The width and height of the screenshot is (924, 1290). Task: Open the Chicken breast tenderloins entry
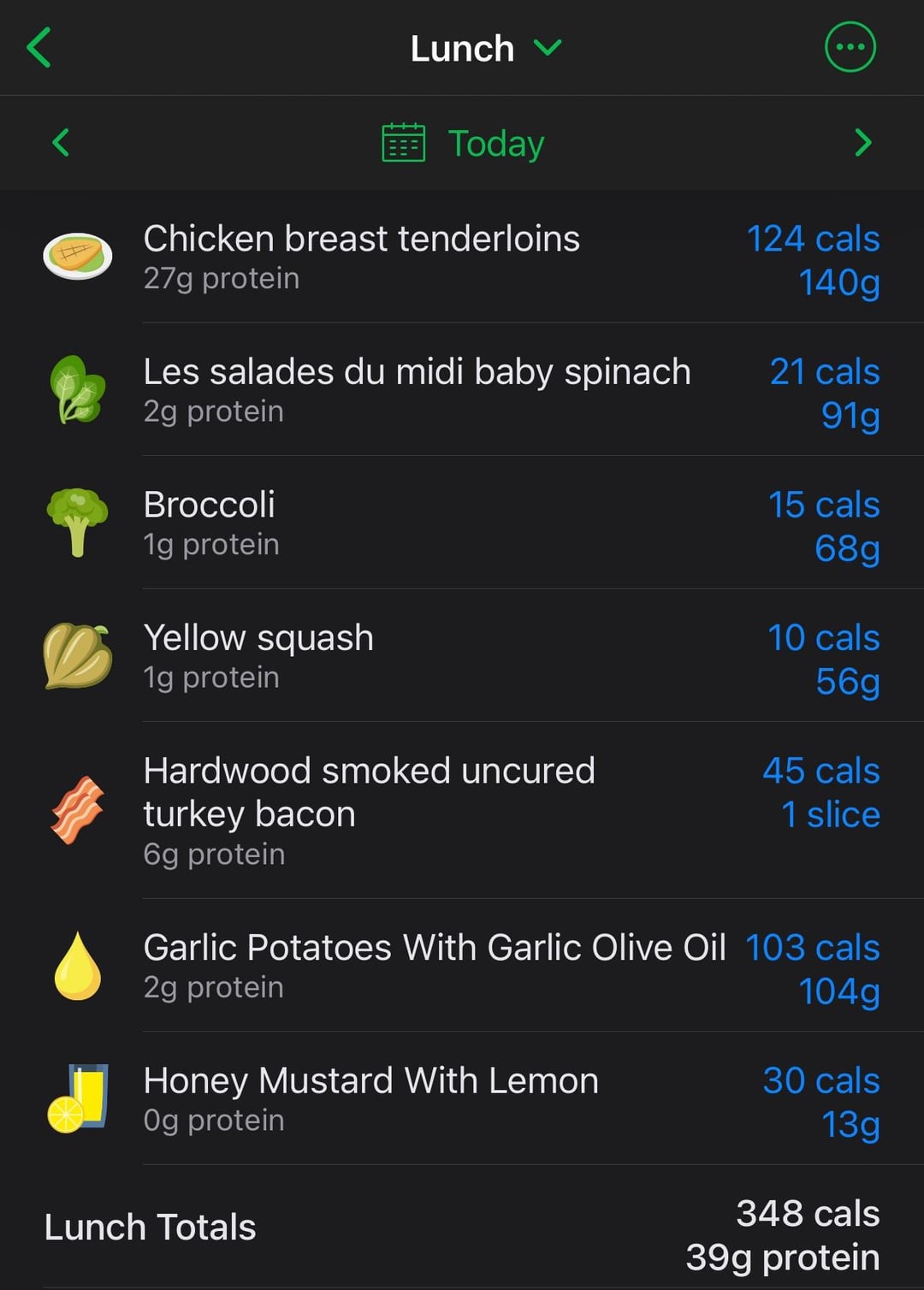coord(462,257)
